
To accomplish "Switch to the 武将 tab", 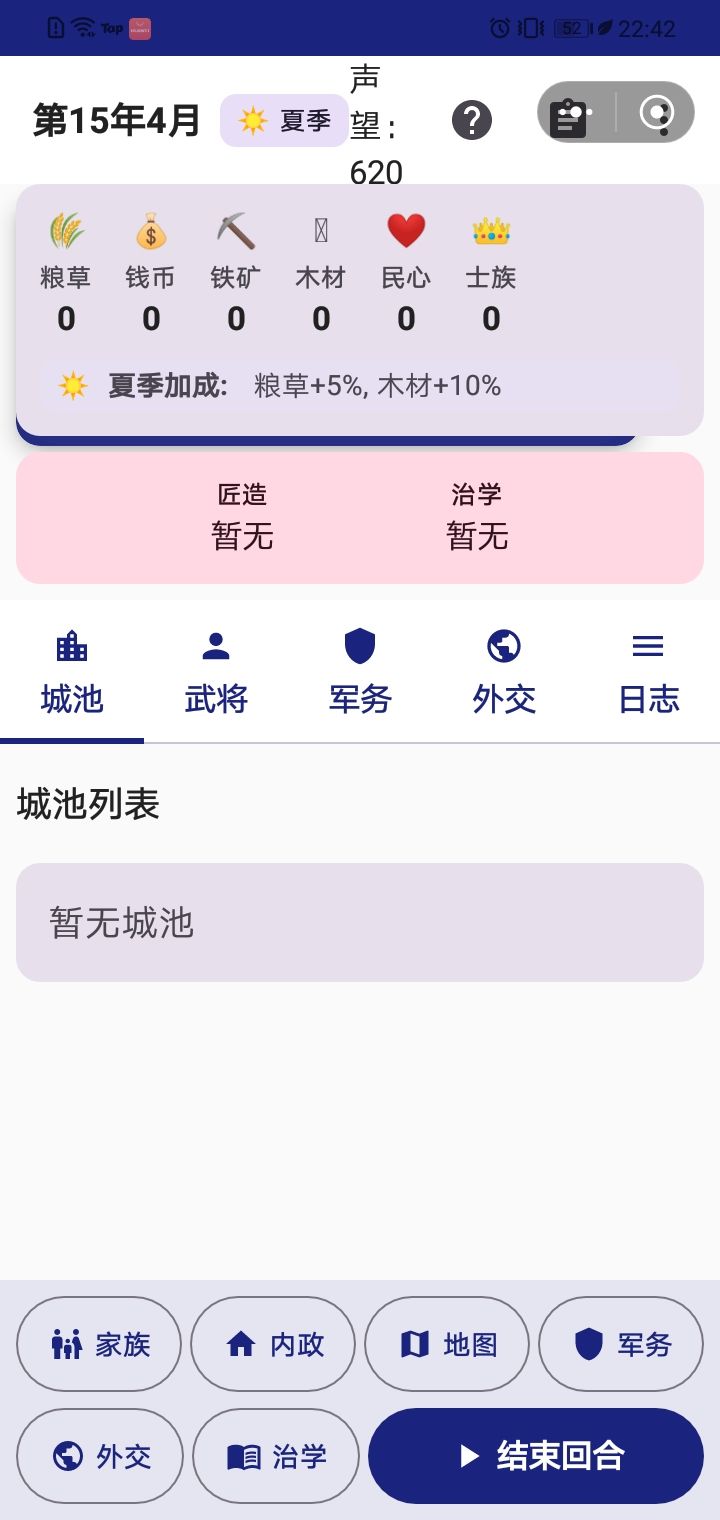I will (x=216, y=672).
